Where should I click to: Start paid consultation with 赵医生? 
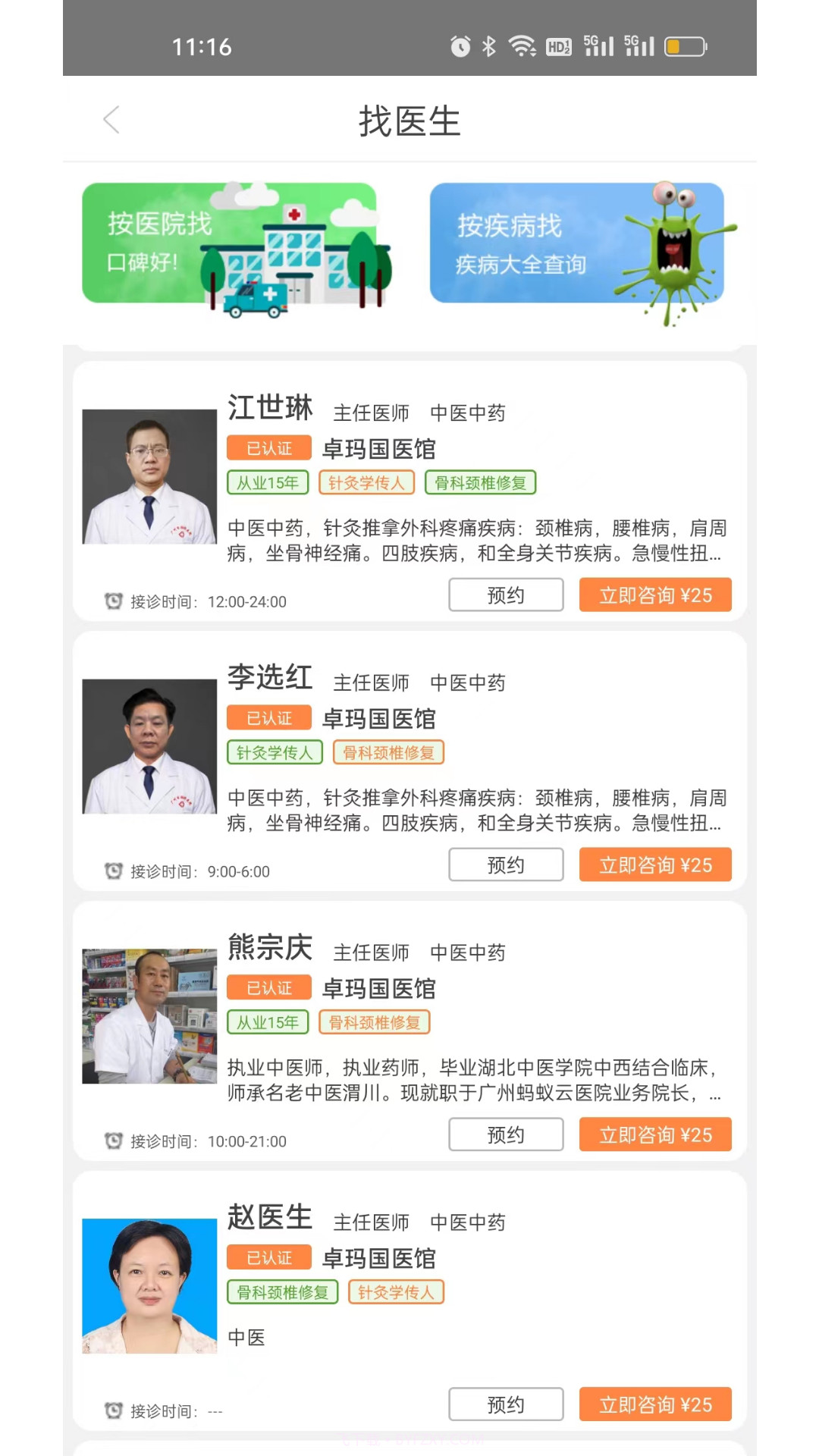point(655,1405)
